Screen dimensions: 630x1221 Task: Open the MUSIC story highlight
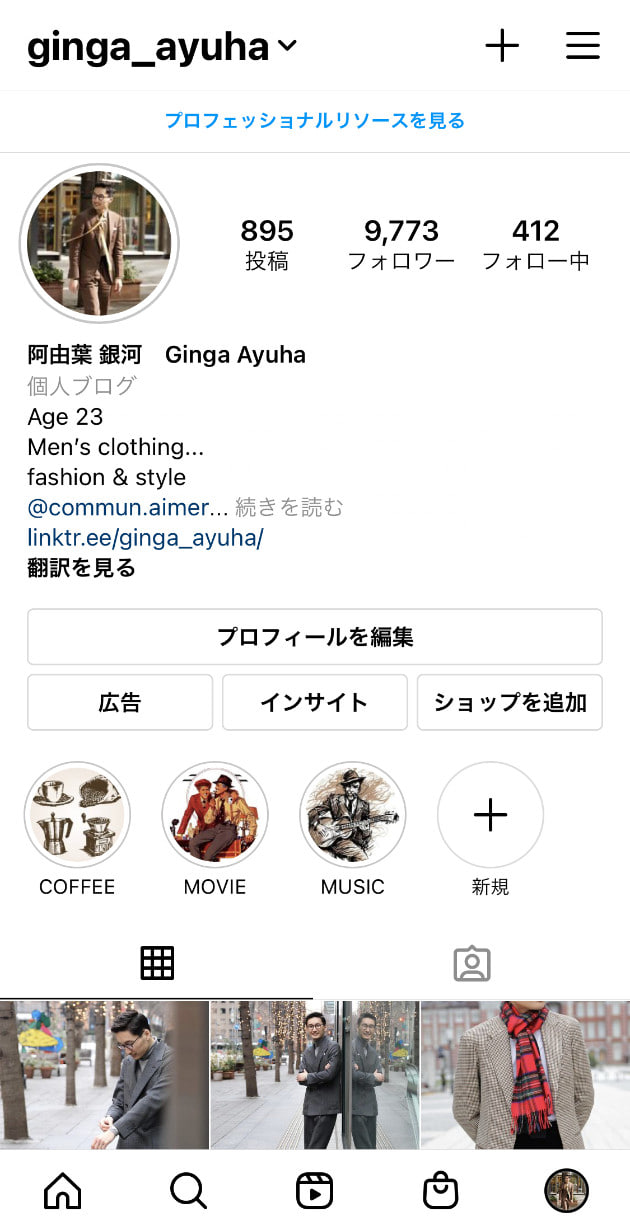point(353,815)
